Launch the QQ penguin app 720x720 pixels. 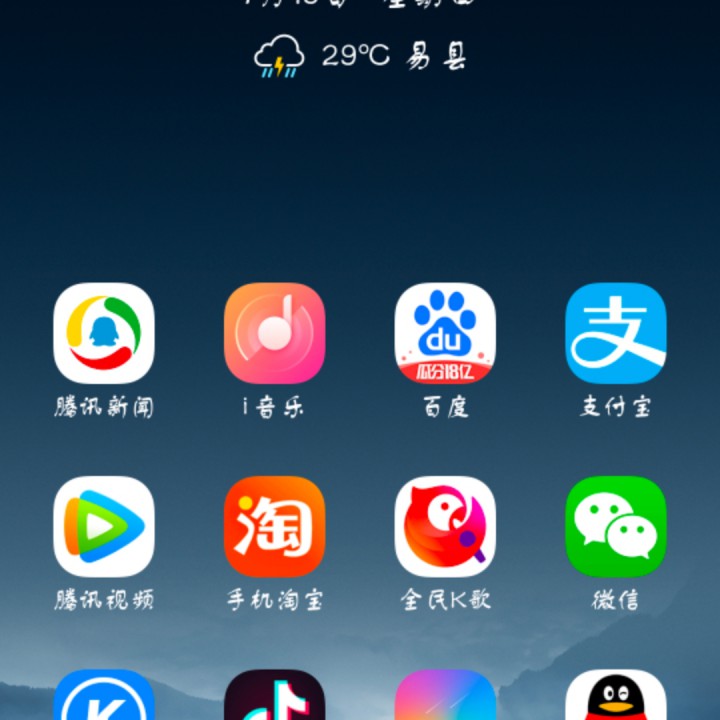coord(615,698)
